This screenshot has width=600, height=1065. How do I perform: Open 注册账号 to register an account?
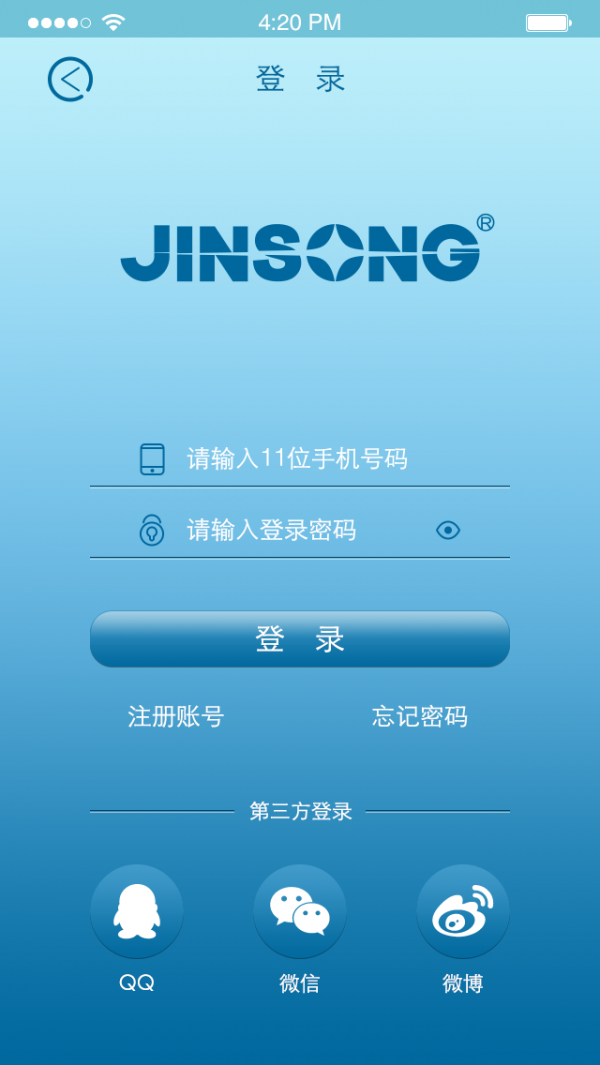pos(176,717)
